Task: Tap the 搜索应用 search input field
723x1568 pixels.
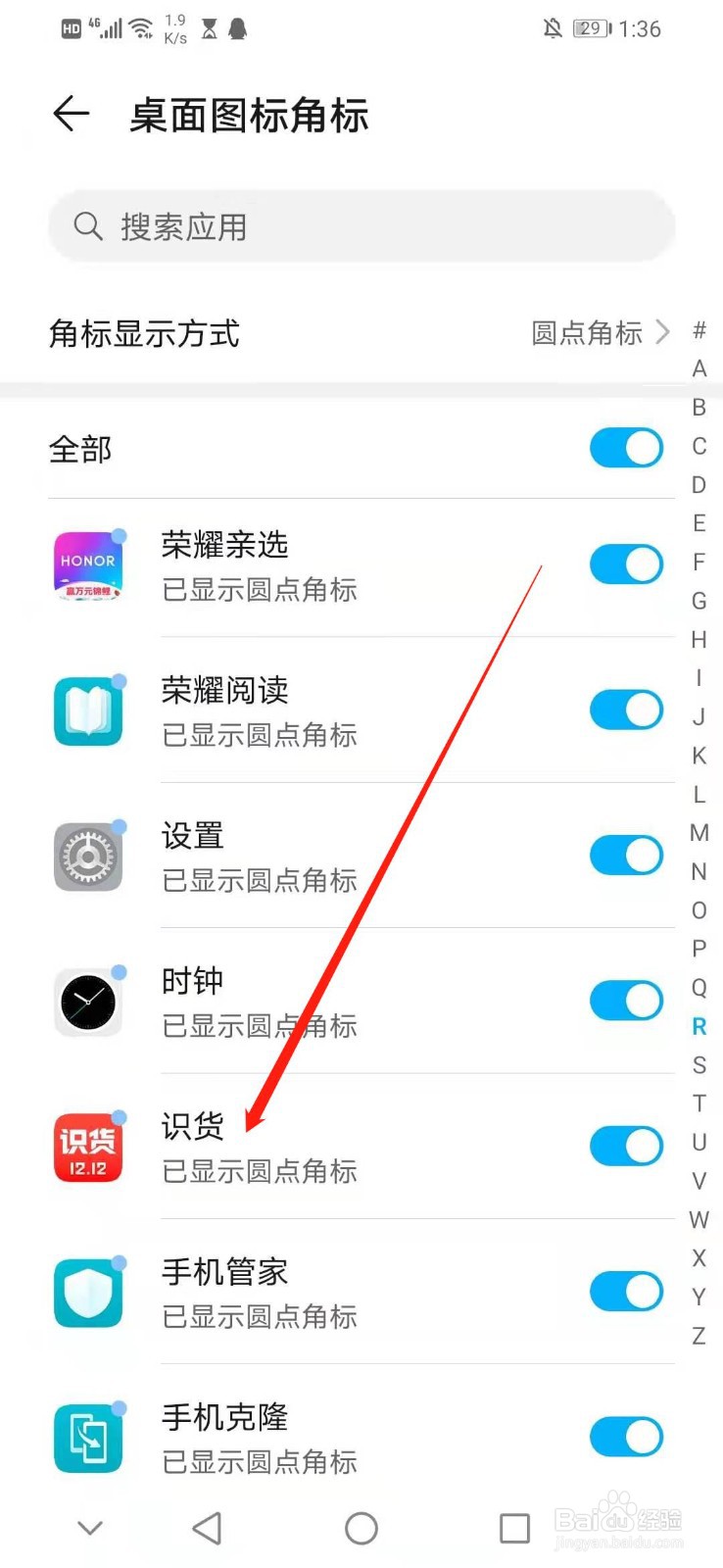Action: (294, 226)
